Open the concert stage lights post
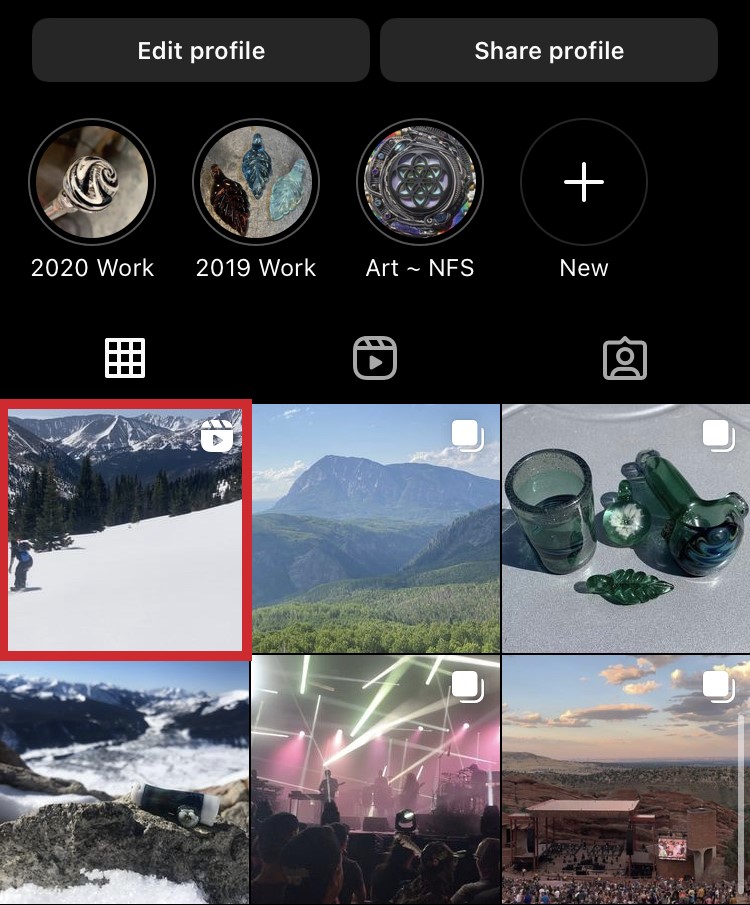 coord(375,782)
